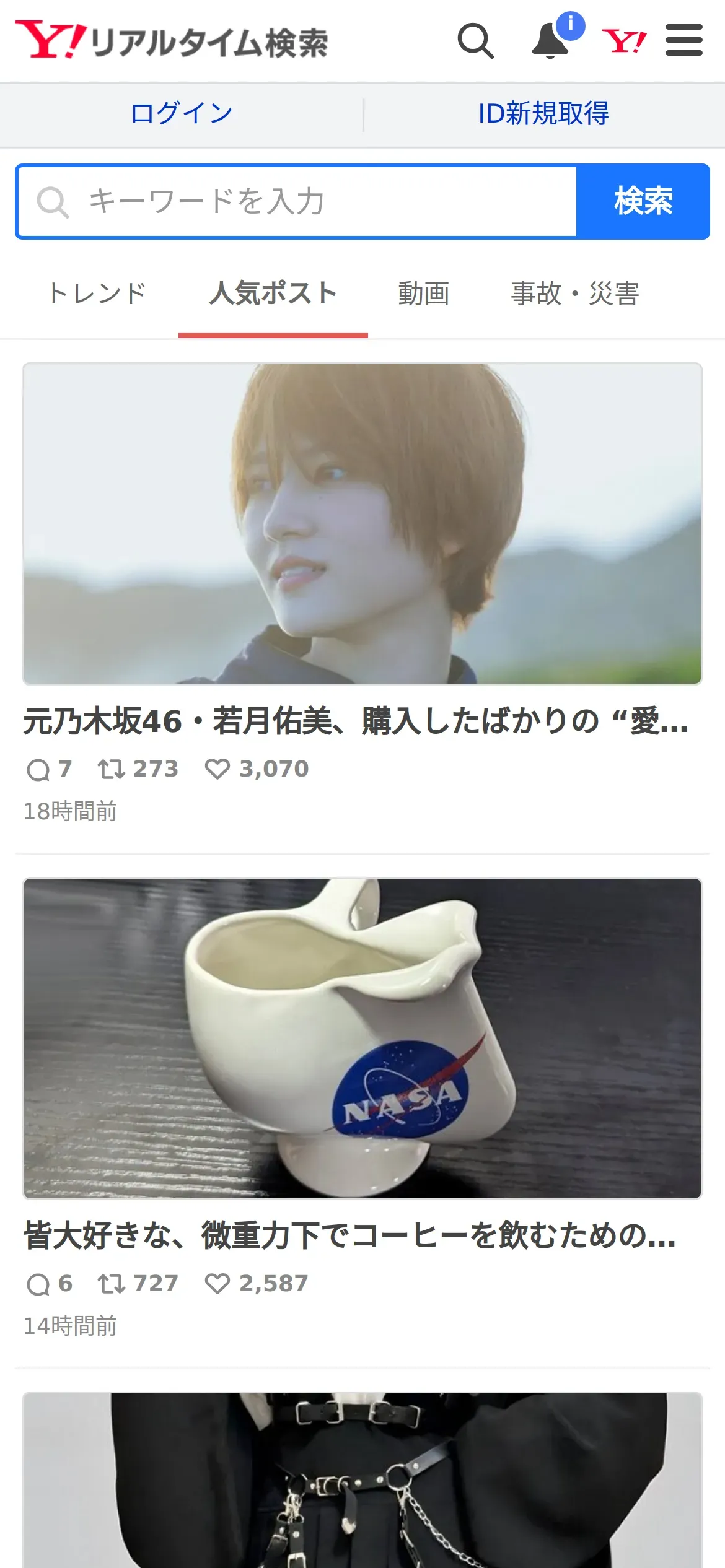Hit the blue 検索 button
This screenshot has height=1568, width=725.
pyautogui.click(x=643, y=202)
